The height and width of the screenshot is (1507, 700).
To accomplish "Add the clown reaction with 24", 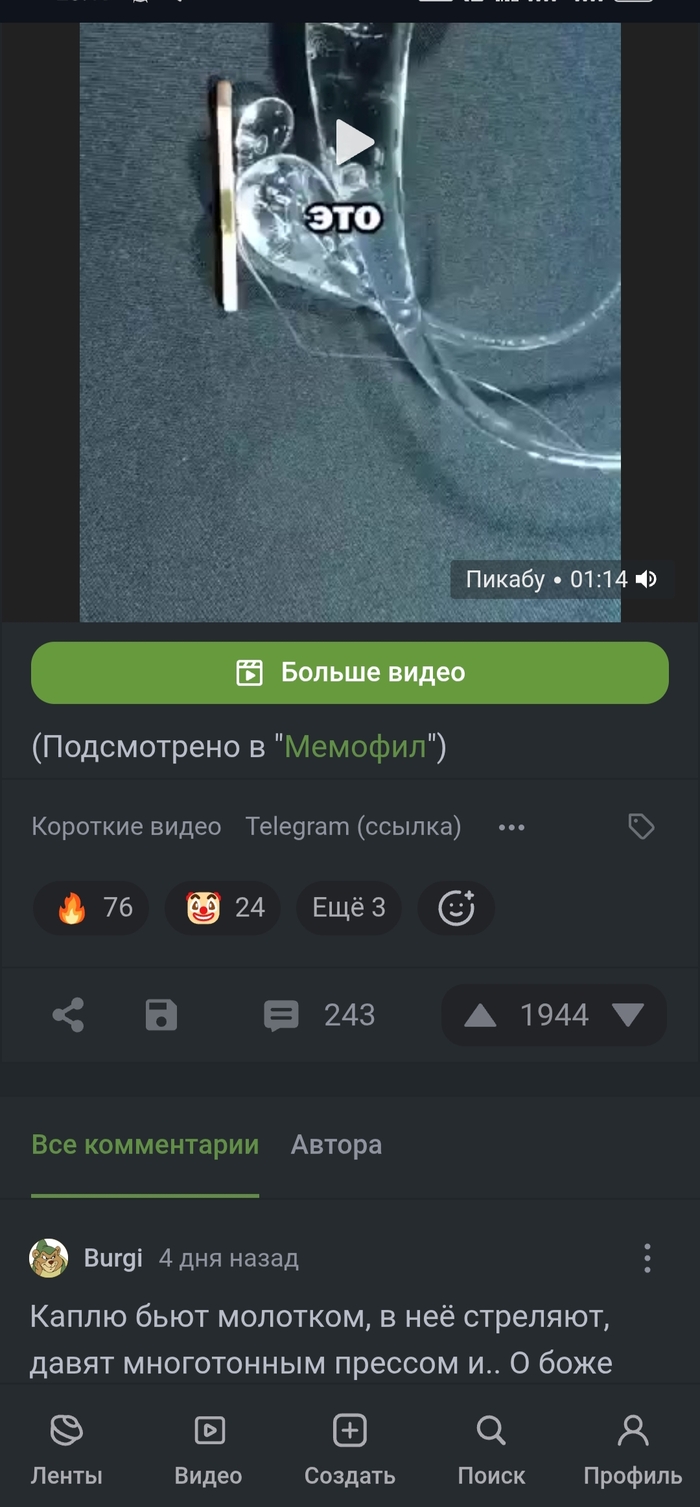I will (x=223, y=908).
